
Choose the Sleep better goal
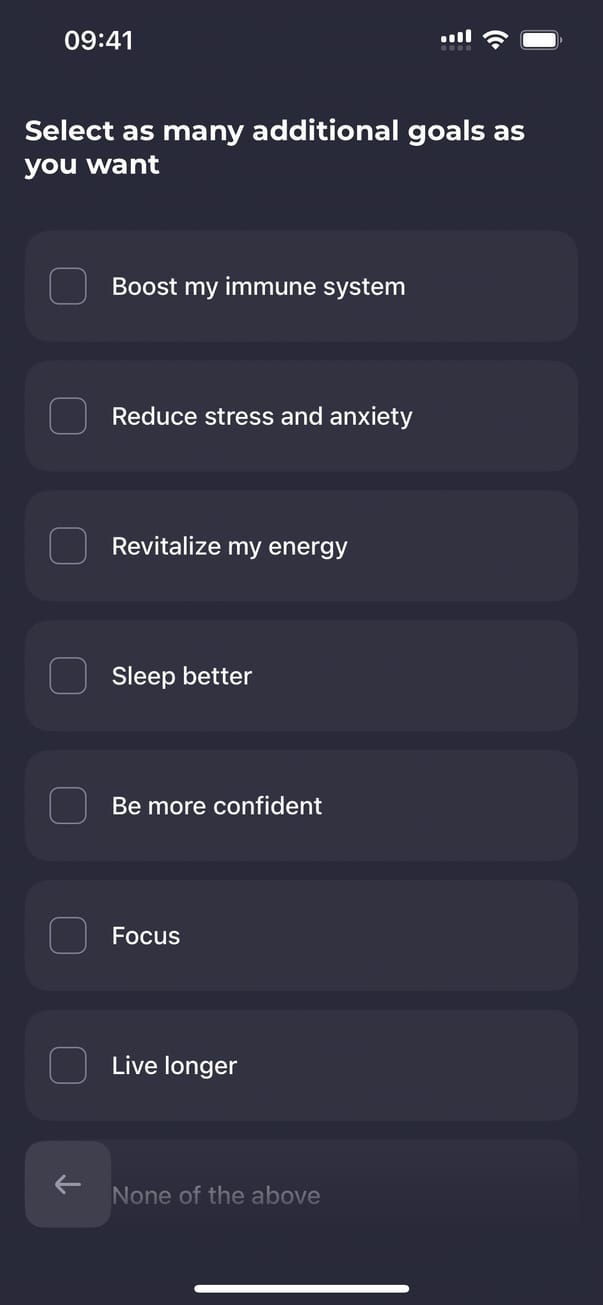[x=68, y=676]
